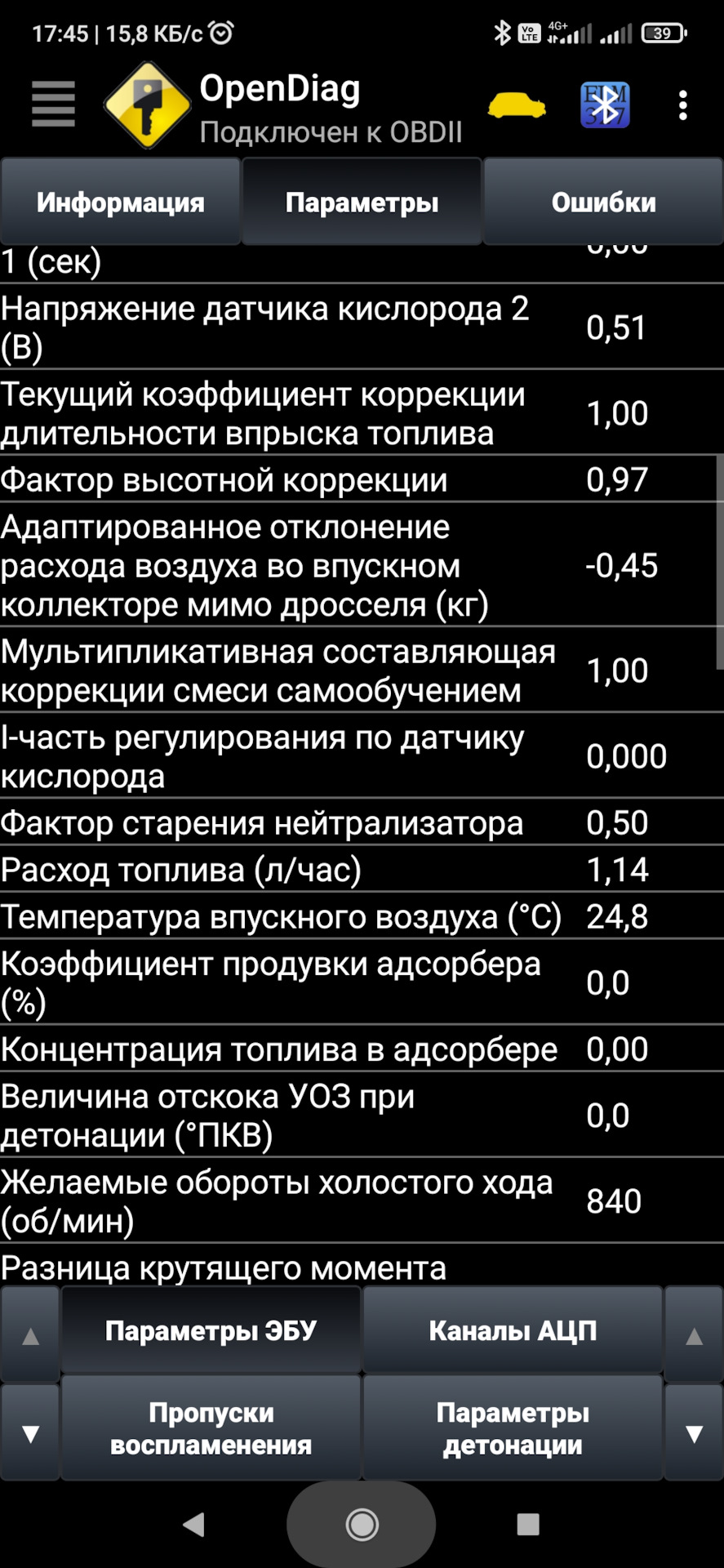Open recent apps from the navigation bar
Viewport: 724px width, 1568px height.
528,1524
